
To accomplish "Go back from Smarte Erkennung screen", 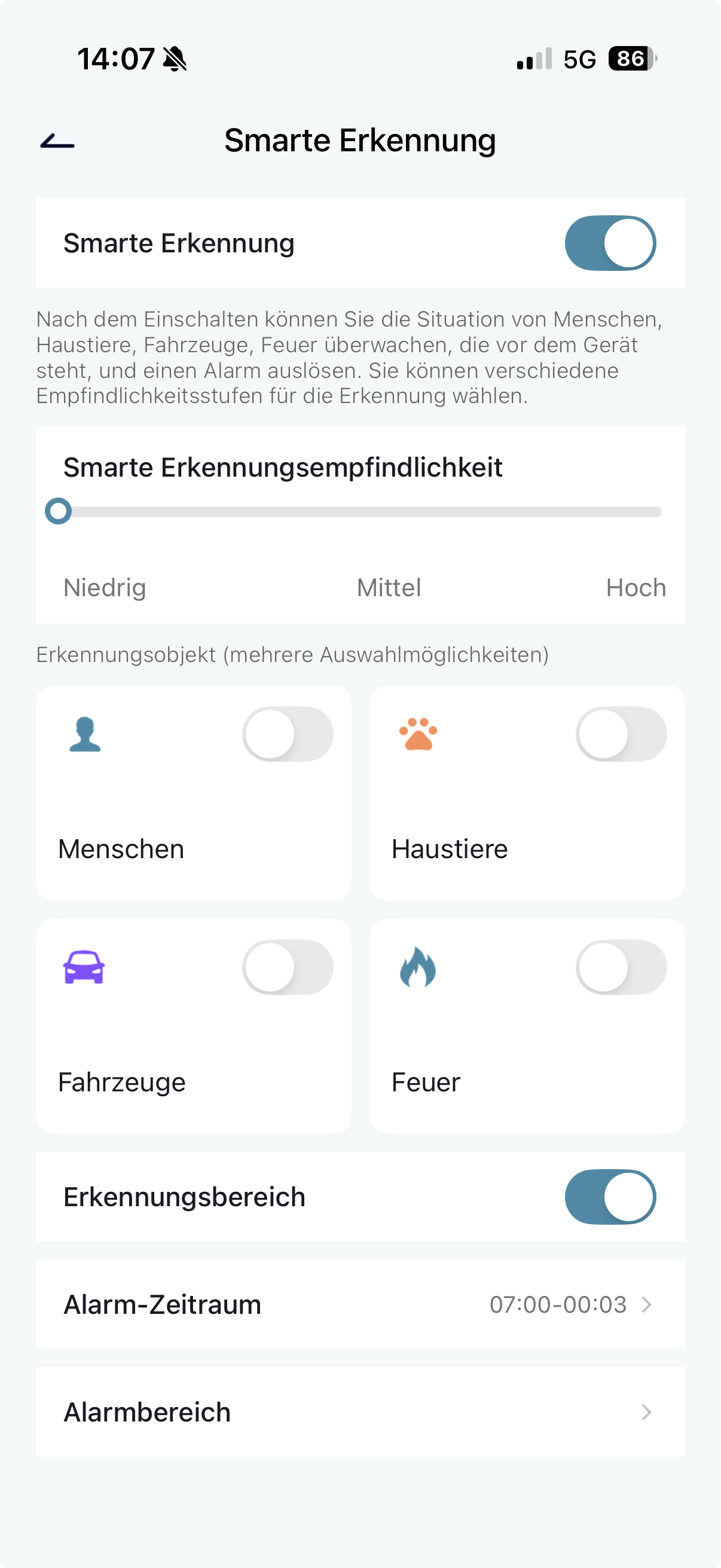I will click(x=57, y=142).
